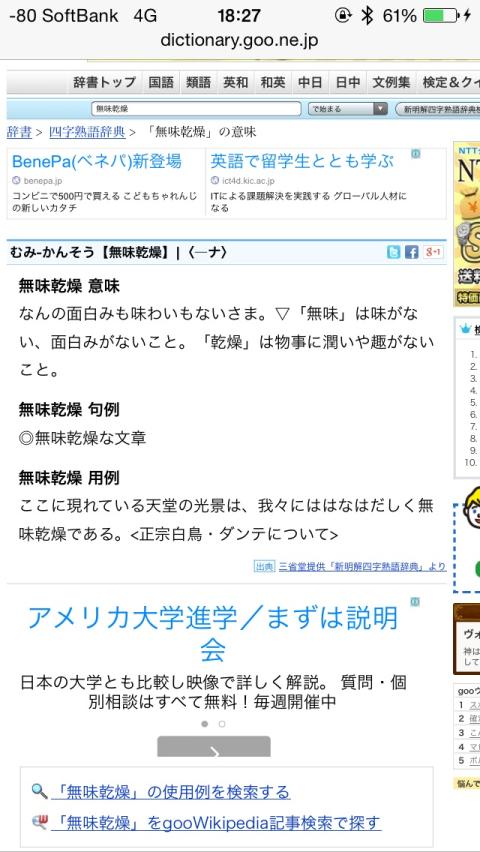This screenshot has height=852, width=480.
Task: Open the 和英 dictionary tab
Action: point(273,83)
